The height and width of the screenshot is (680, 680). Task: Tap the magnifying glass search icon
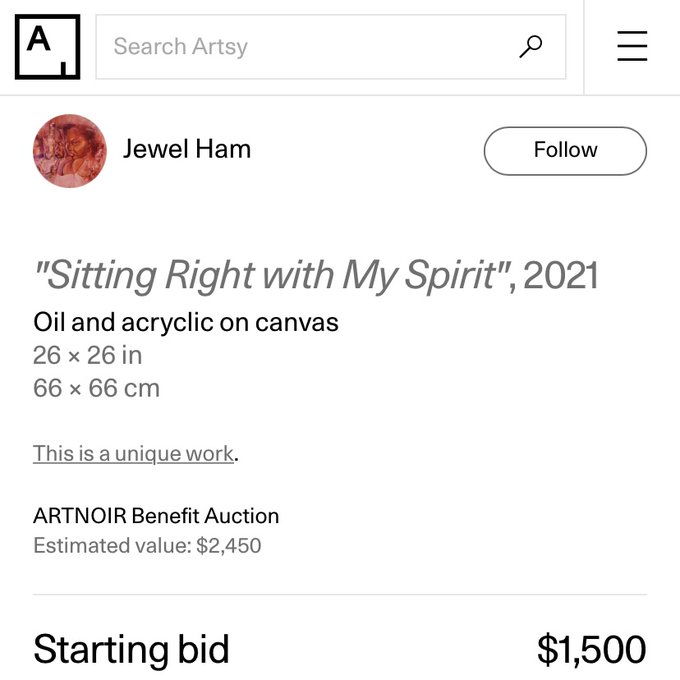coord(531,46)
